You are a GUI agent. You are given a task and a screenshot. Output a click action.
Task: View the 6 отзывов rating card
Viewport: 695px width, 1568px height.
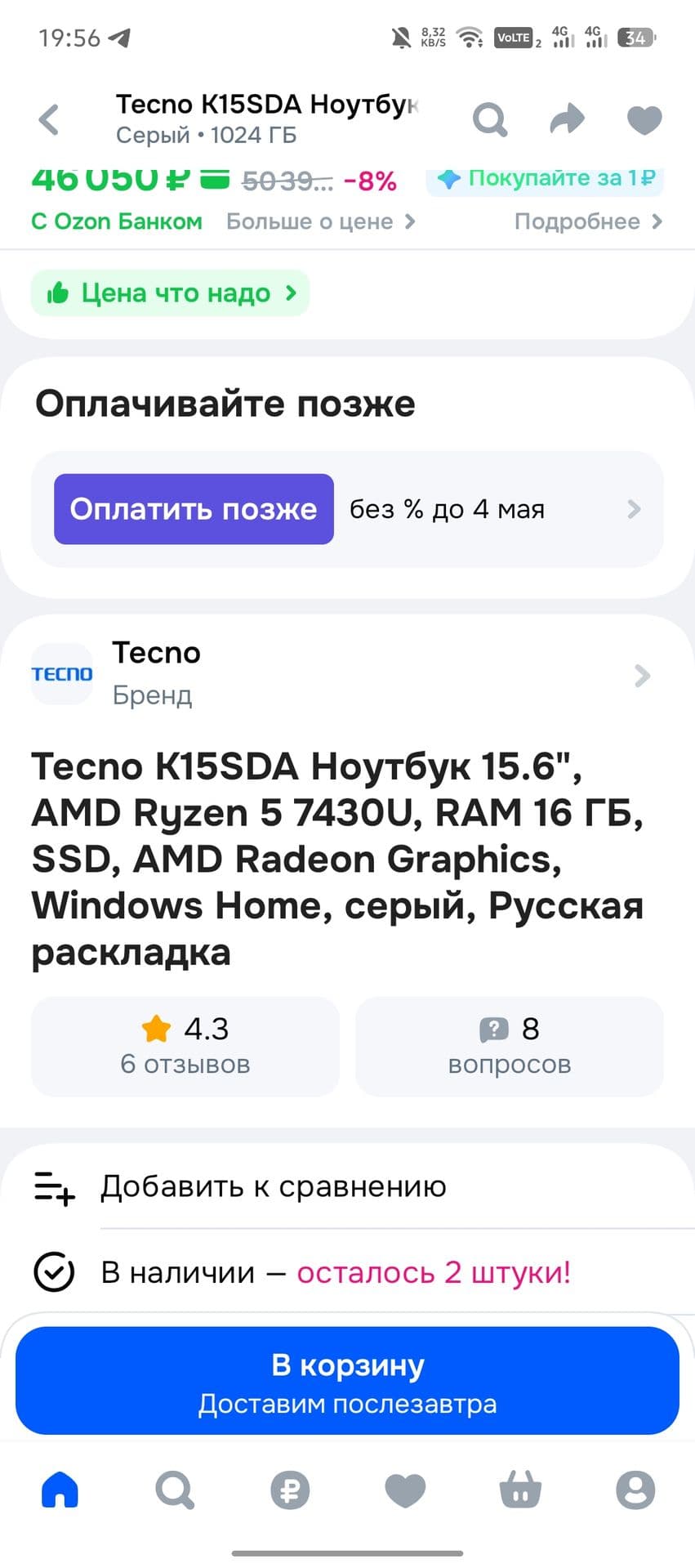185,1046
